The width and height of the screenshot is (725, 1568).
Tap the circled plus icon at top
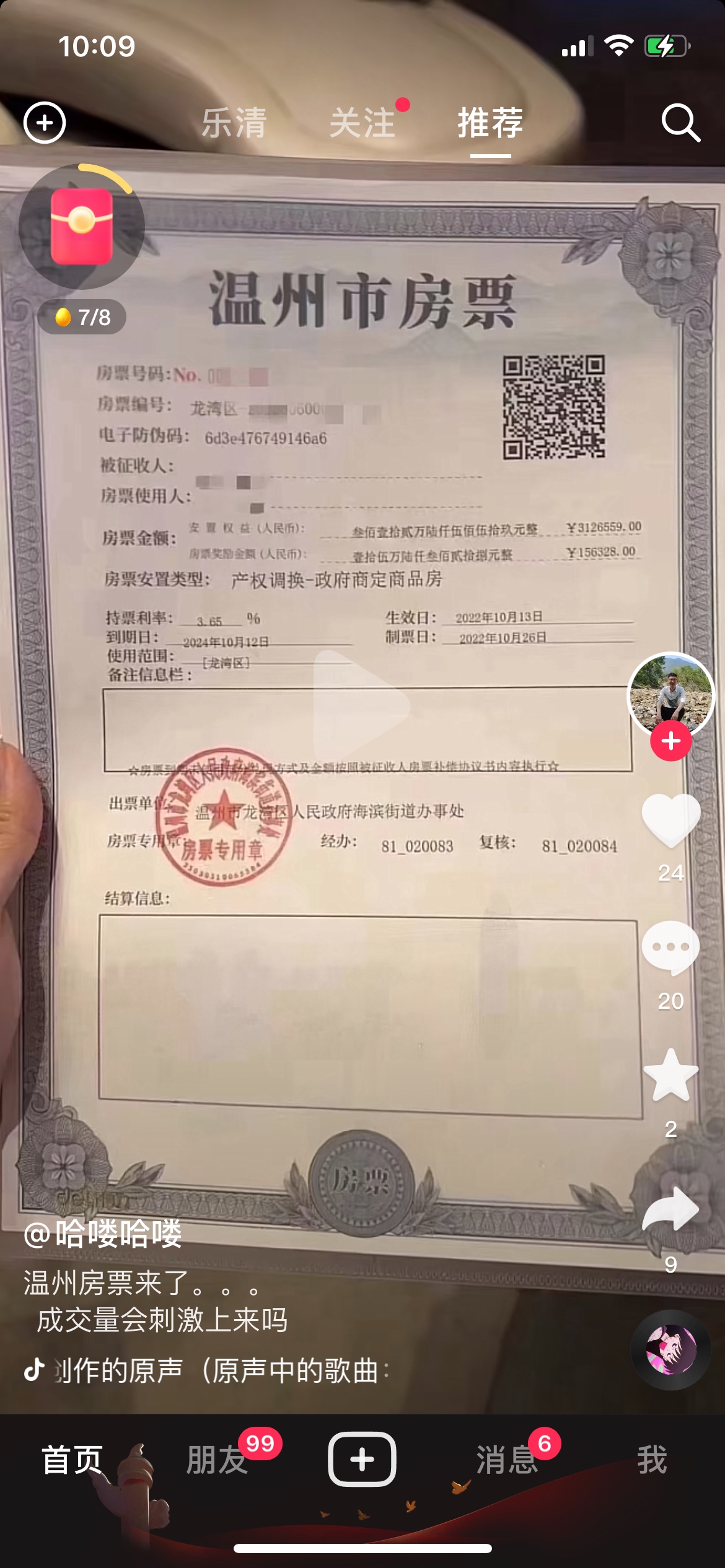(x=45, y=123)
